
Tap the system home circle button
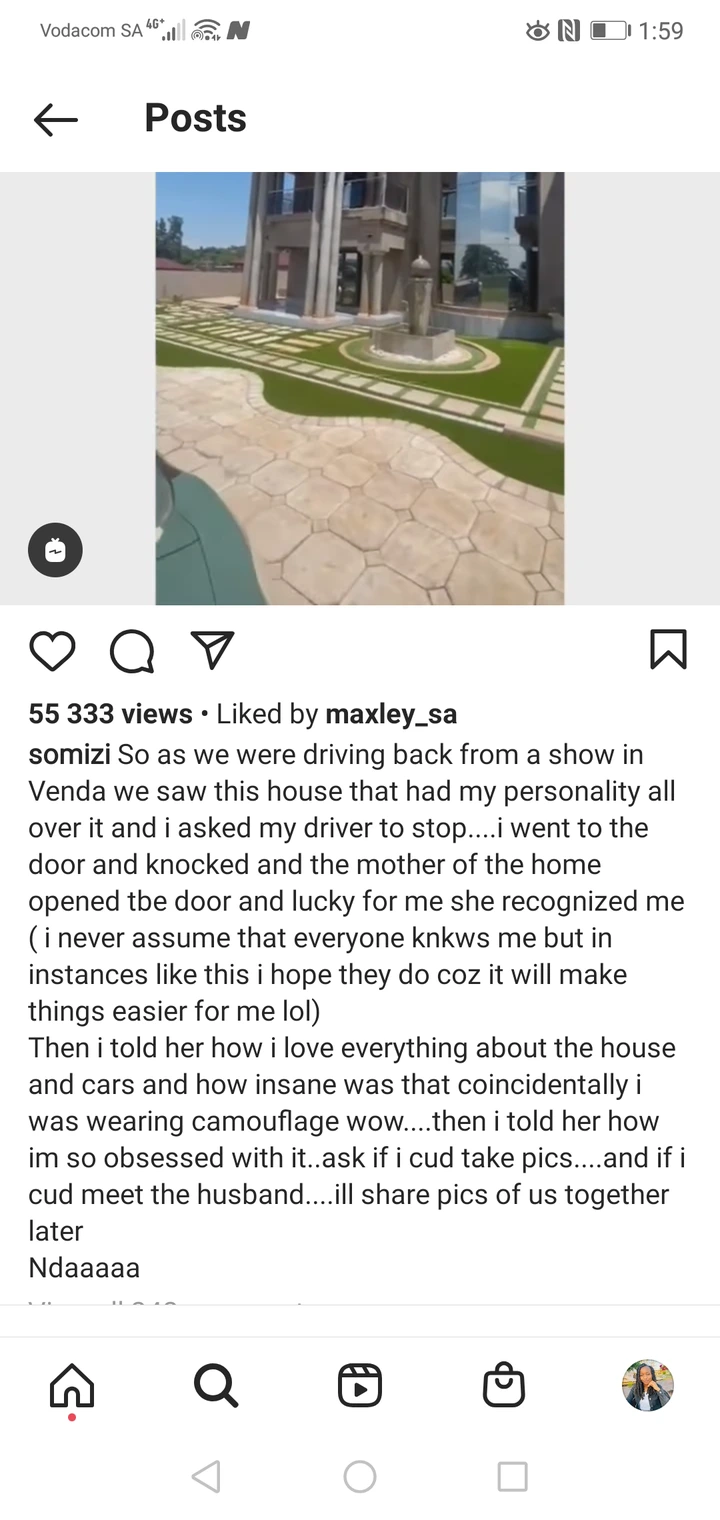tap(360, 1476)
